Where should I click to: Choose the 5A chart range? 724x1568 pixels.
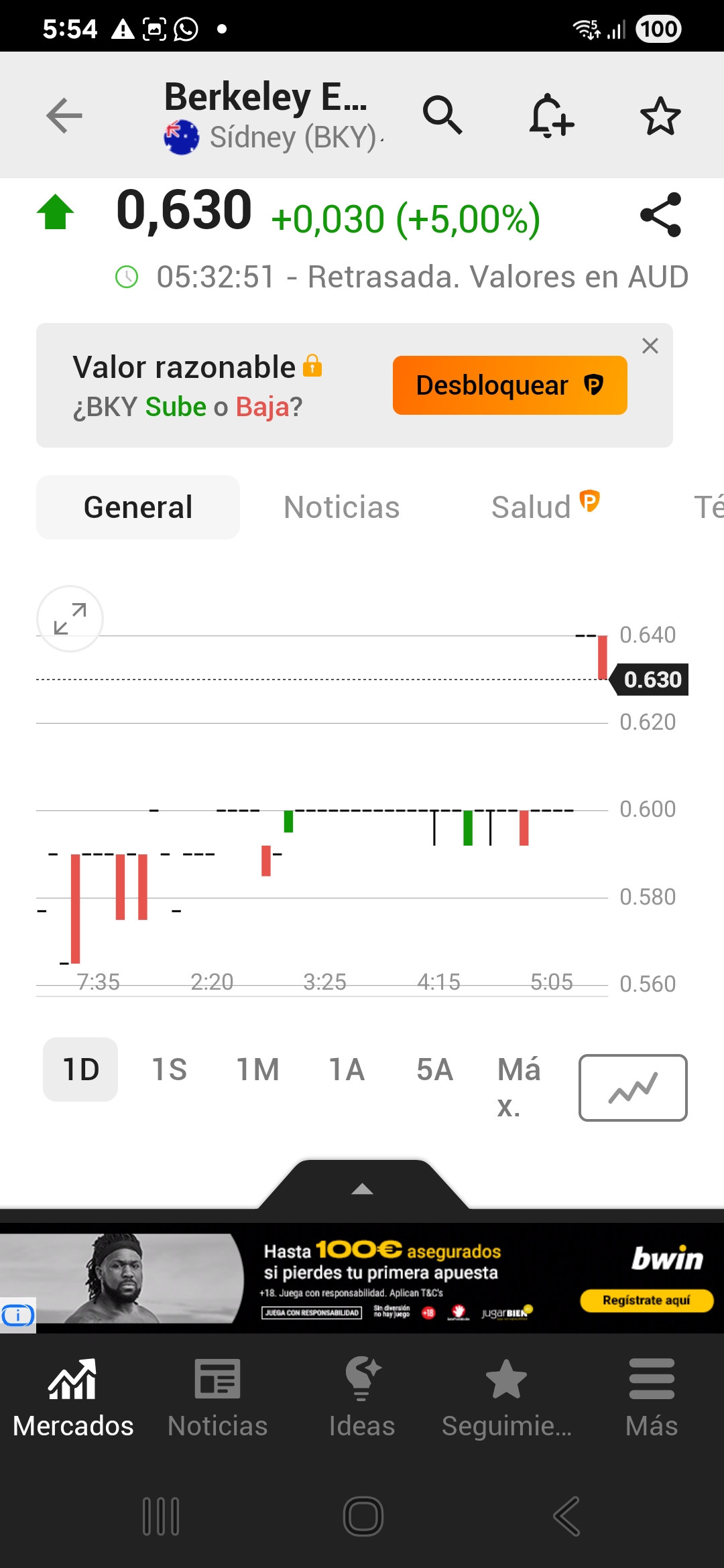click(x=435, y=1069)
